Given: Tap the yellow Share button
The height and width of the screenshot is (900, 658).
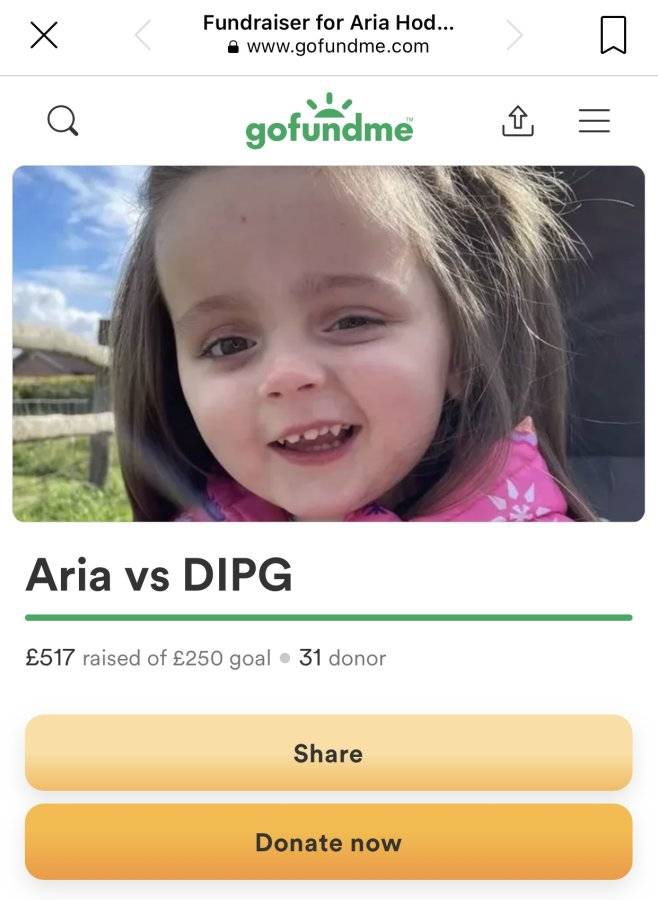Looking at the screenshot, I should pos(328,752).
